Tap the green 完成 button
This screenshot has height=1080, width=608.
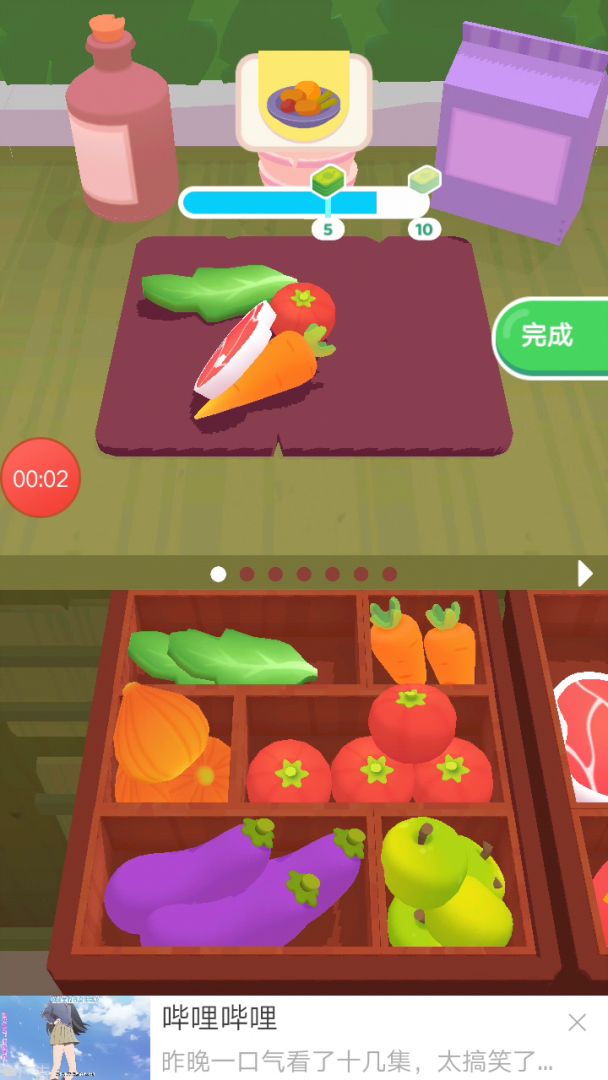(x=551, y=337)
